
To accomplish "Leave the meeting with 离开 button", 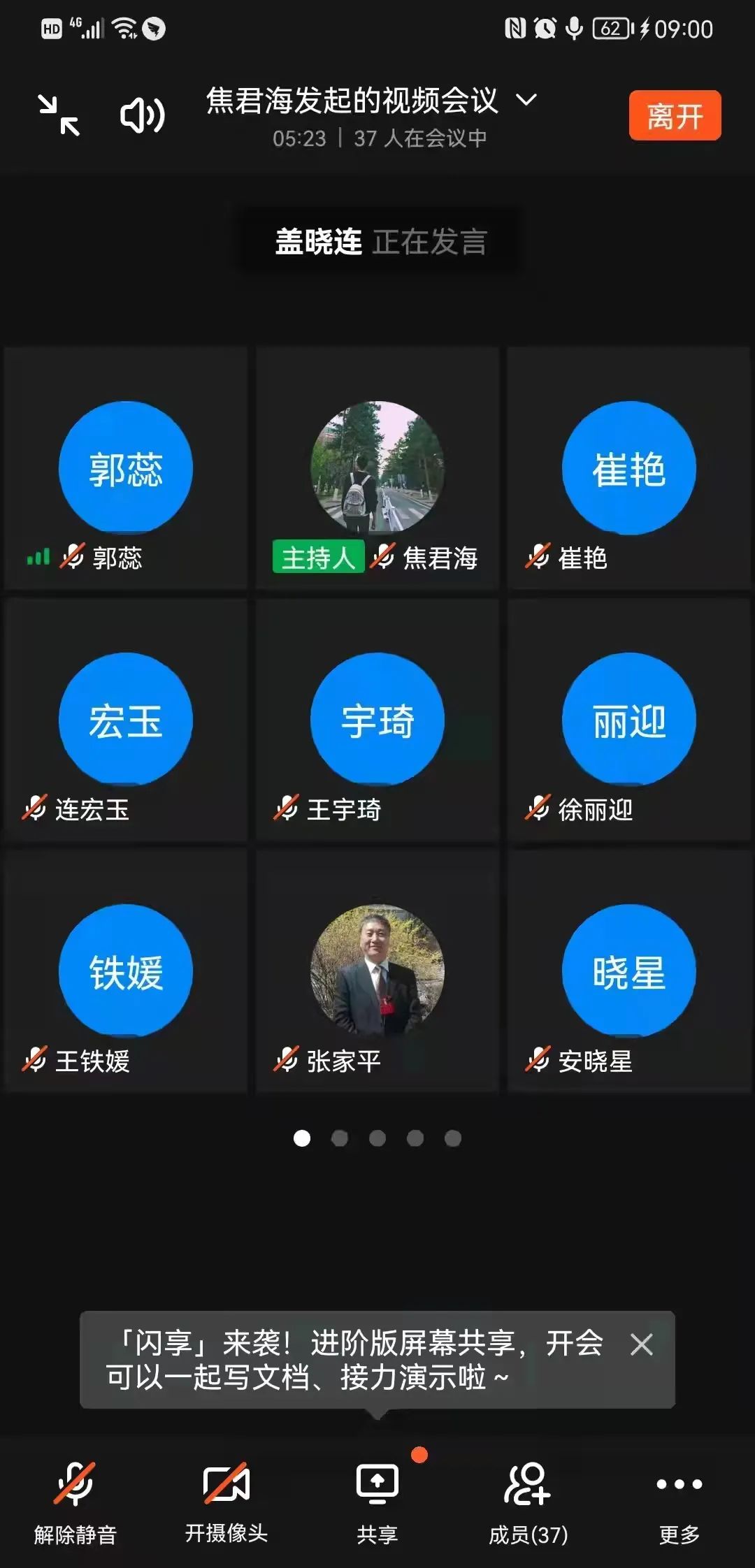I will pos(675,116).
